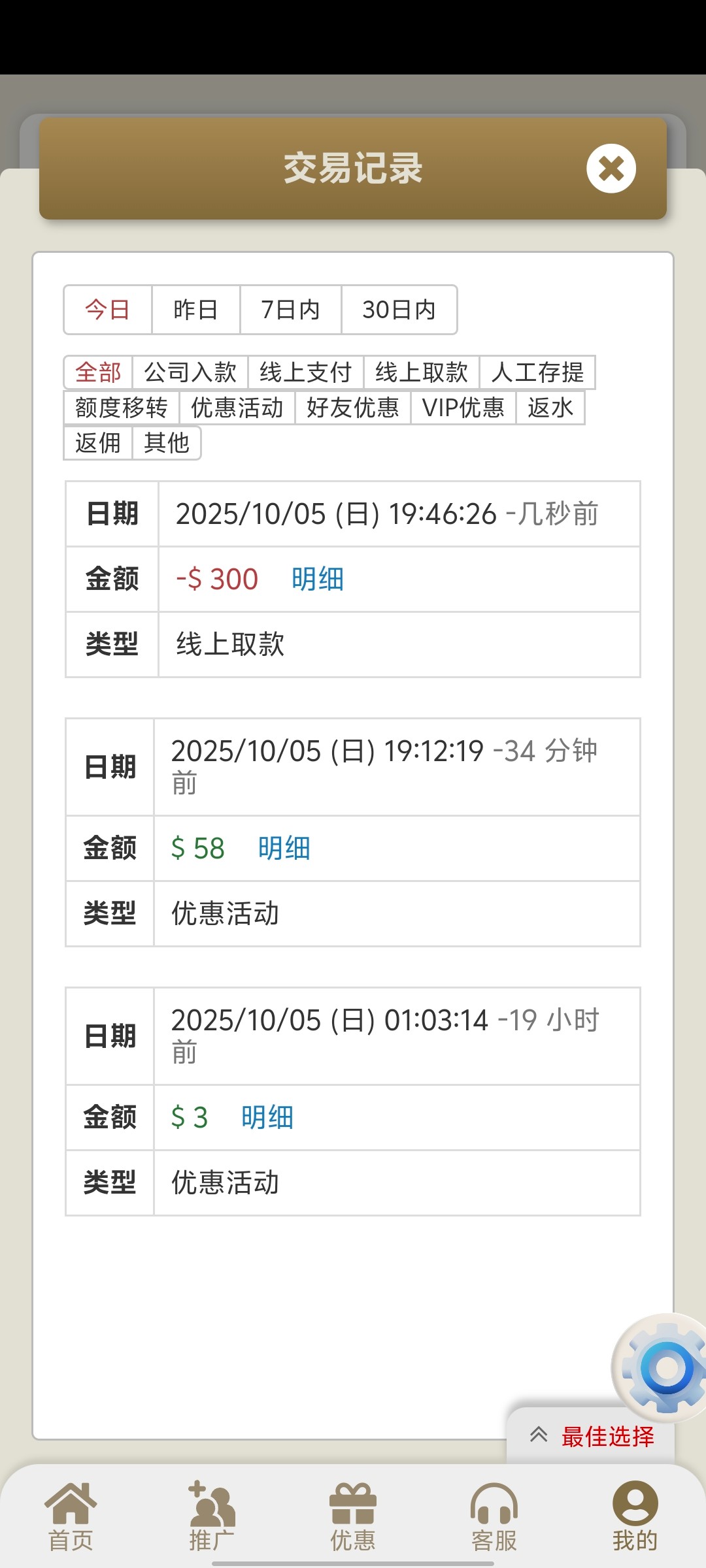Show 返水 records
Viewport: 706px width, 1568px height.
point(550,408)
